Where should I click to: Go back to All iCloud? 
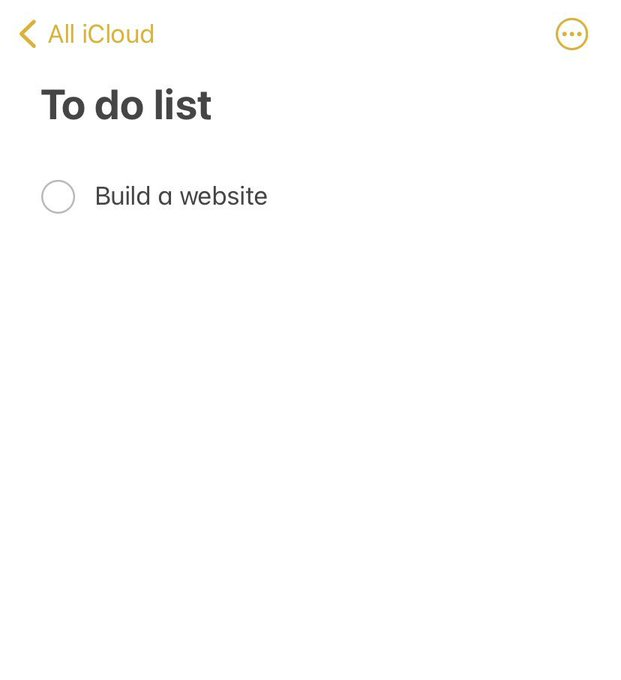tap(86, 34)
